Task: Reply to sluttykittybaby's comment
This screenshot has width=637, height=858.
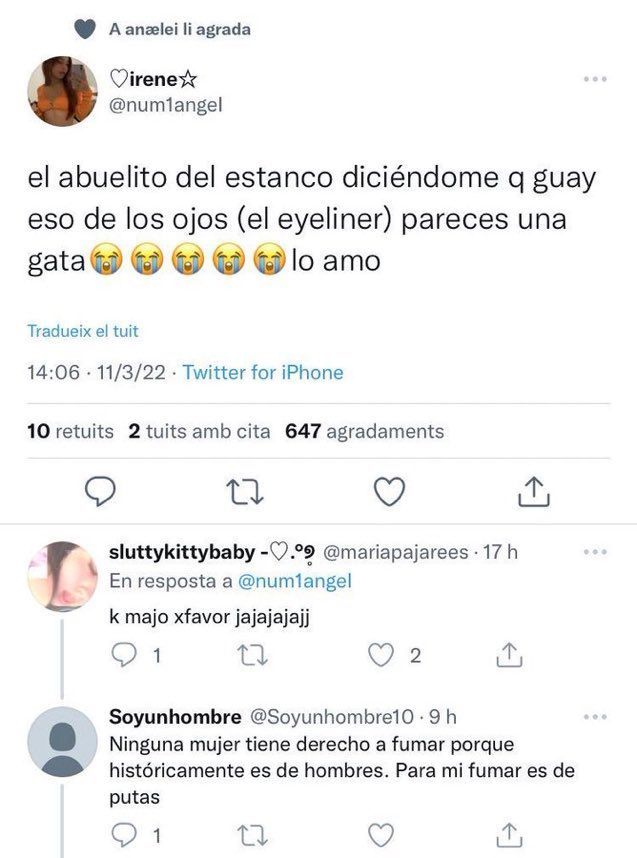Action: pos(122,655)
